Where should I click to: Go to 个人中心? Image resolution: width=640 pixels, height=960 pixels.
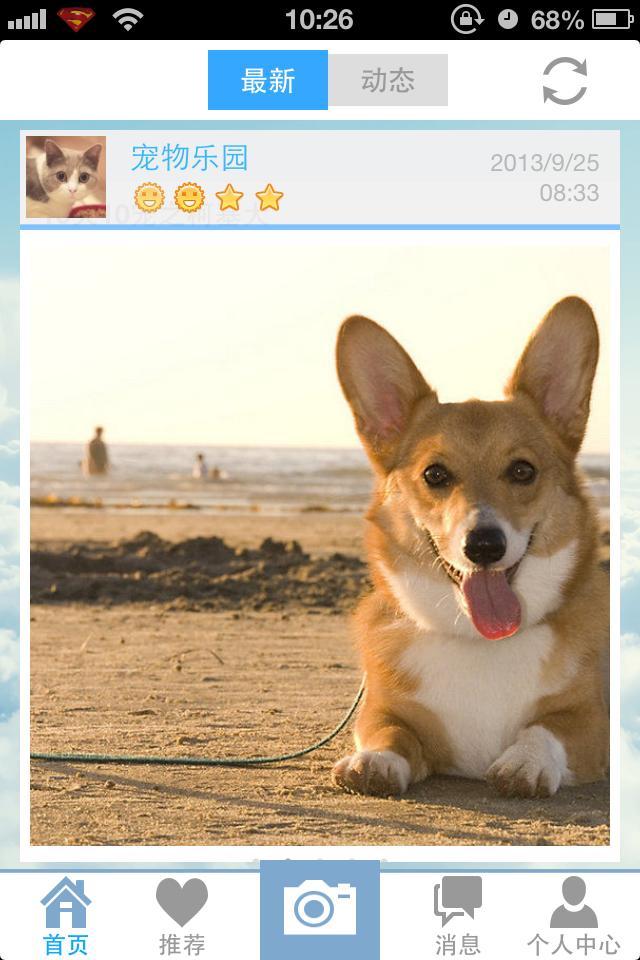[x=574, y=916]
